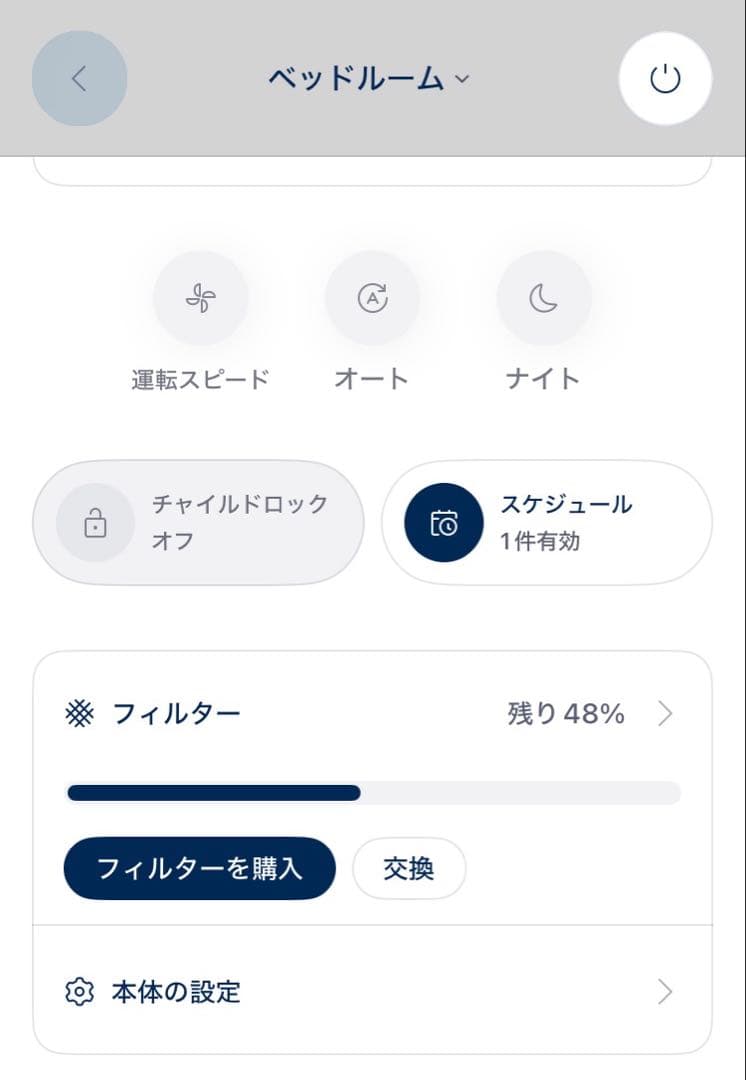The image size is (746, 1080).
Task: Tap the power icon at top right
Action: tap(665, 79)
